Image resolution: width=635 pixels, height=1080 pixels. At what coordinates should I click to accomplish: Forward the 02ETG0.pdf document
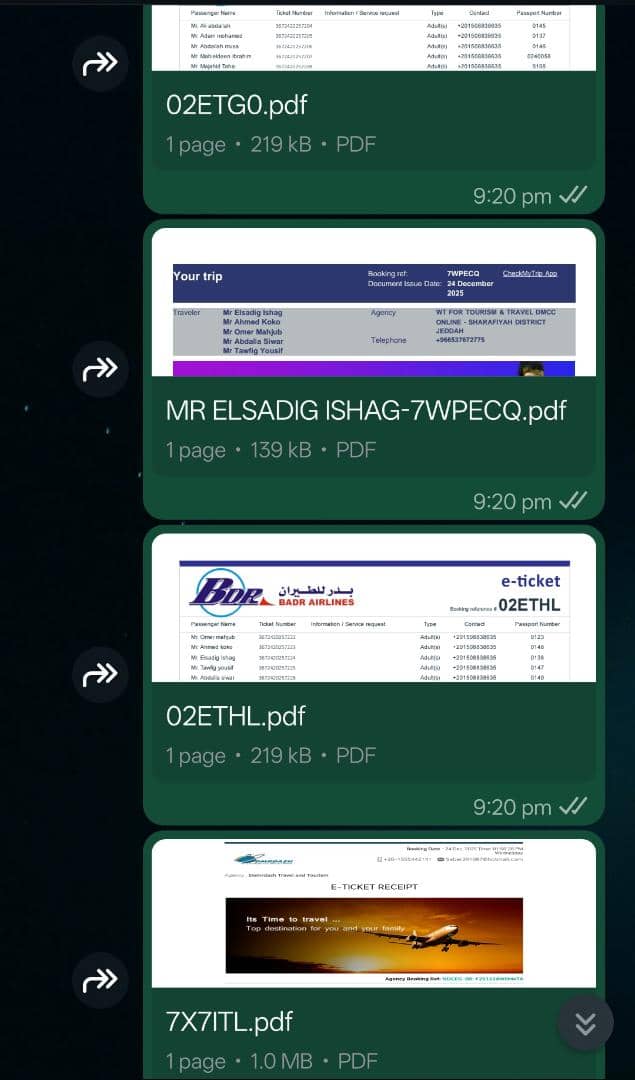[x=100, y=64]
